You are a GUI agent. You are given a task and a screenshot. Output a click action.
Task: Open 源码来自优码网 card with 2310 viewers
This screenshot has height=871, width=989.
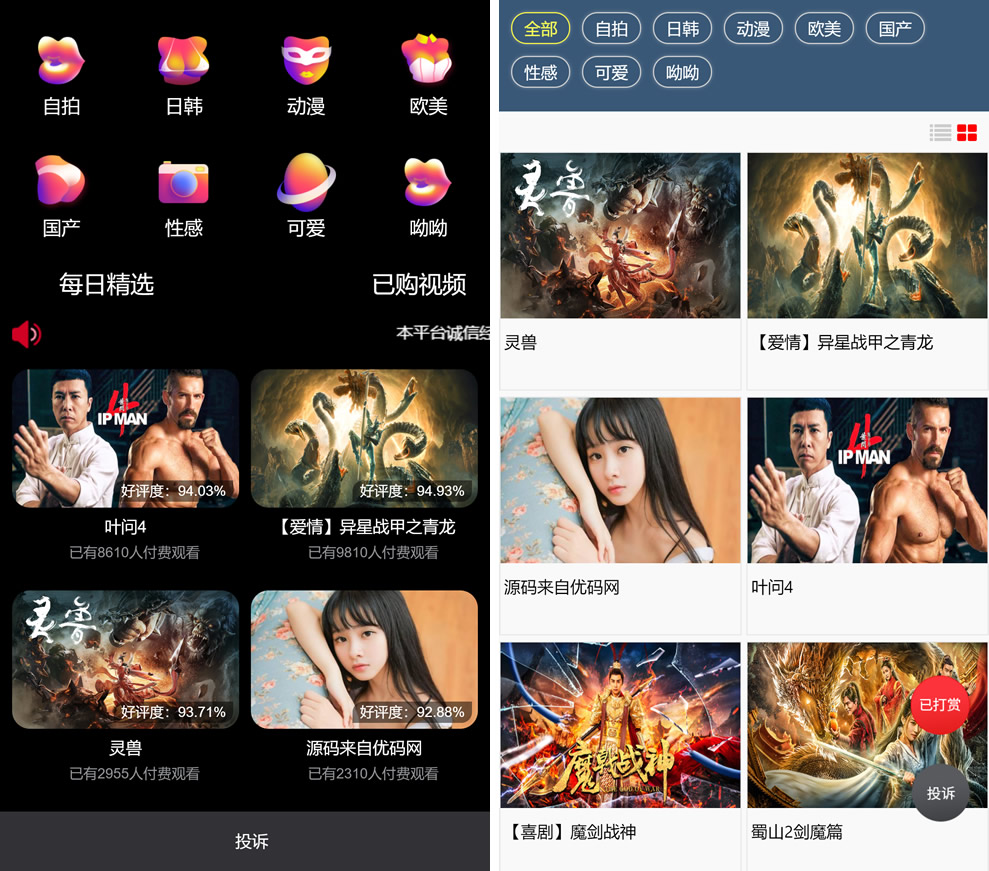(x=364, y=660)
